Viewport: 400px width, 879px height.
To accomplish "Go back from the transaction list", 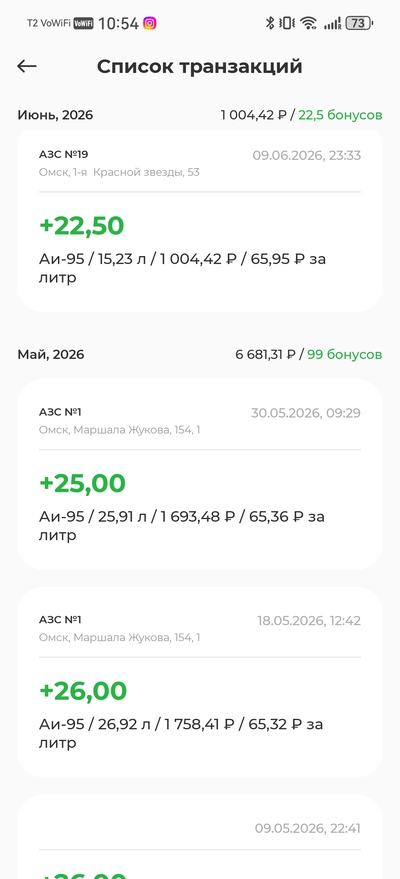I will (27, 66).
